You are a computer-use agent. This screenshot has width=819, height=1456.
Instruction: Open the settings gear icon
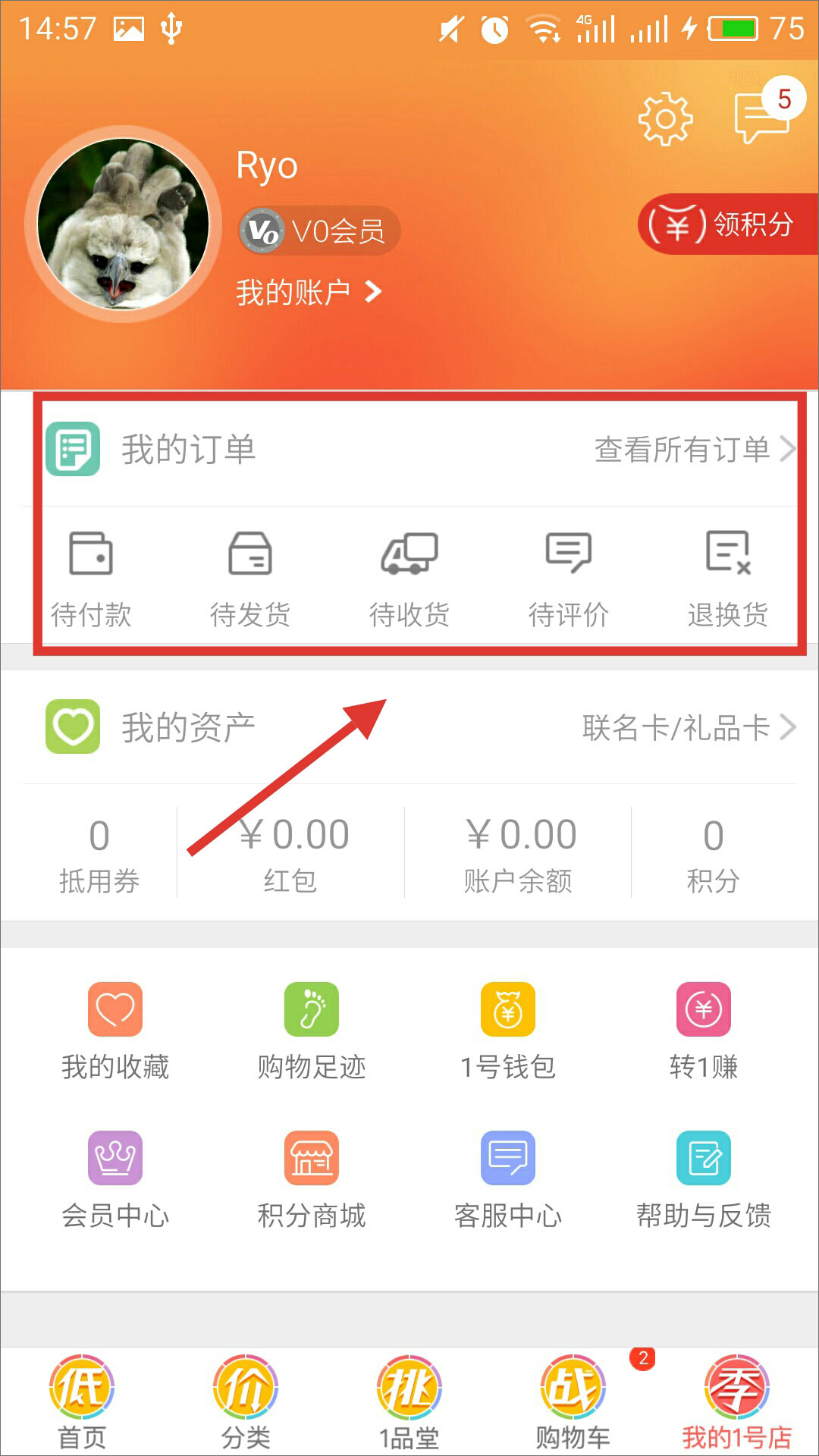tap(665, 119)
